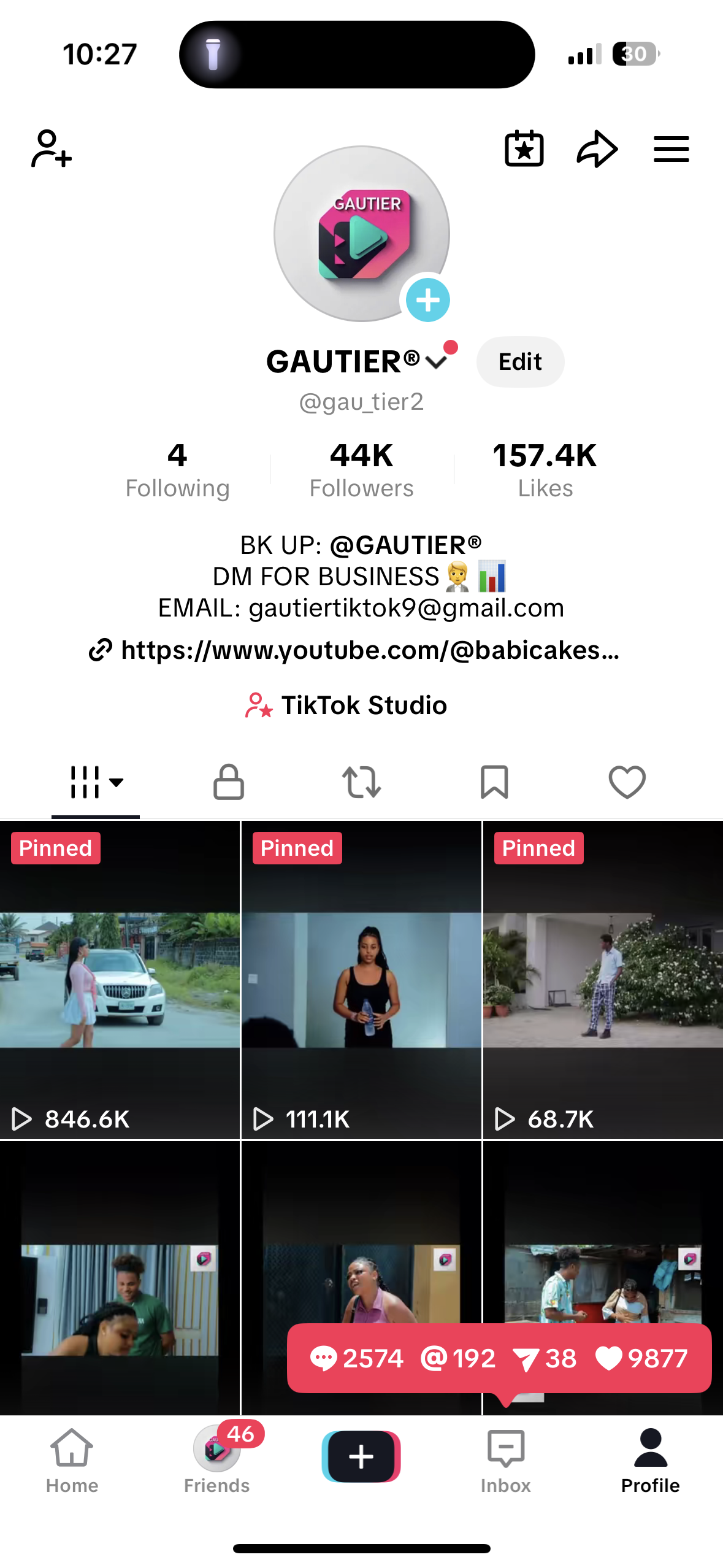This screenshot has height=1568, width=723.
Task: Switch to the saved bookmarks tab
Action: (494, 782)
